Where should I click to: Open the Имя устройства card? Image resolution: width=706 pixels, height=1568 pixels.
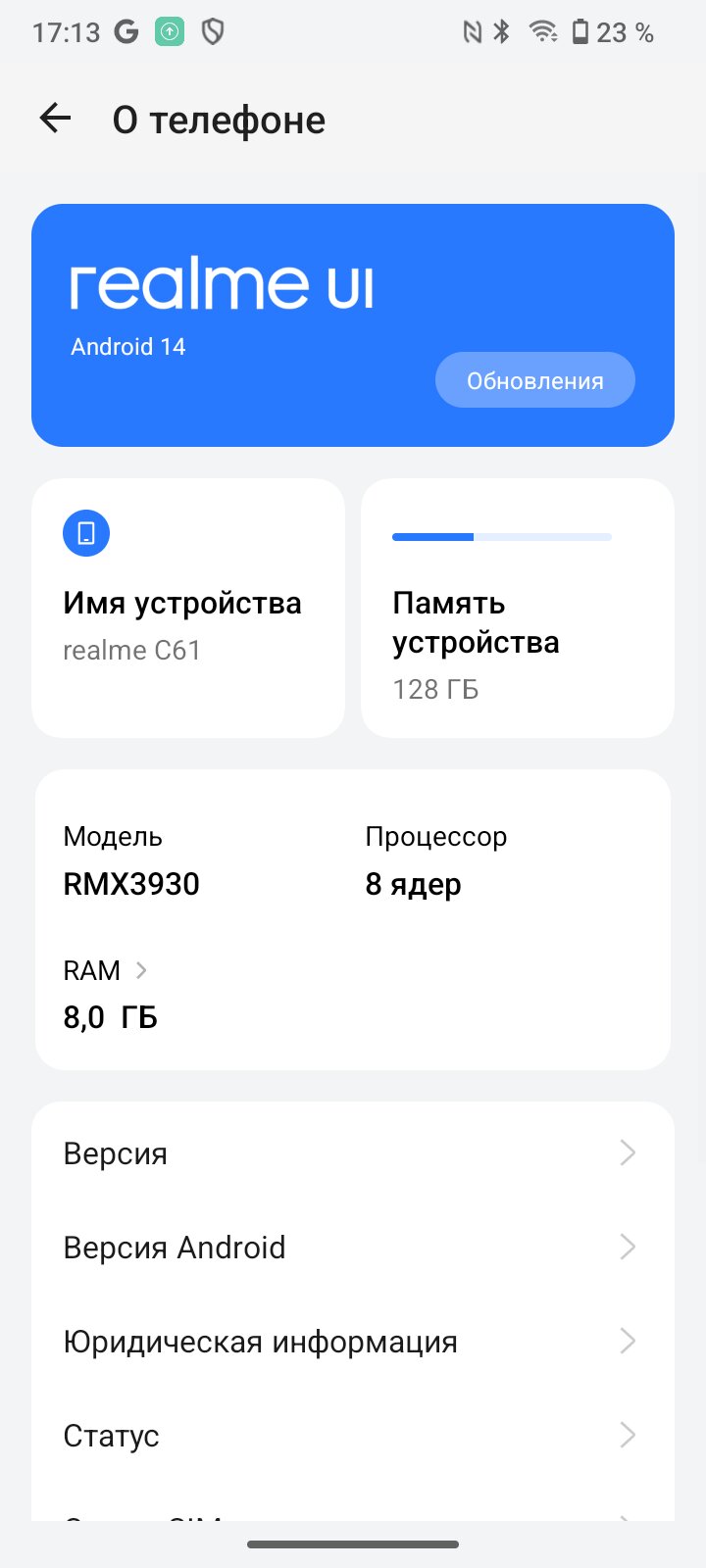click(x=188, y=608)
